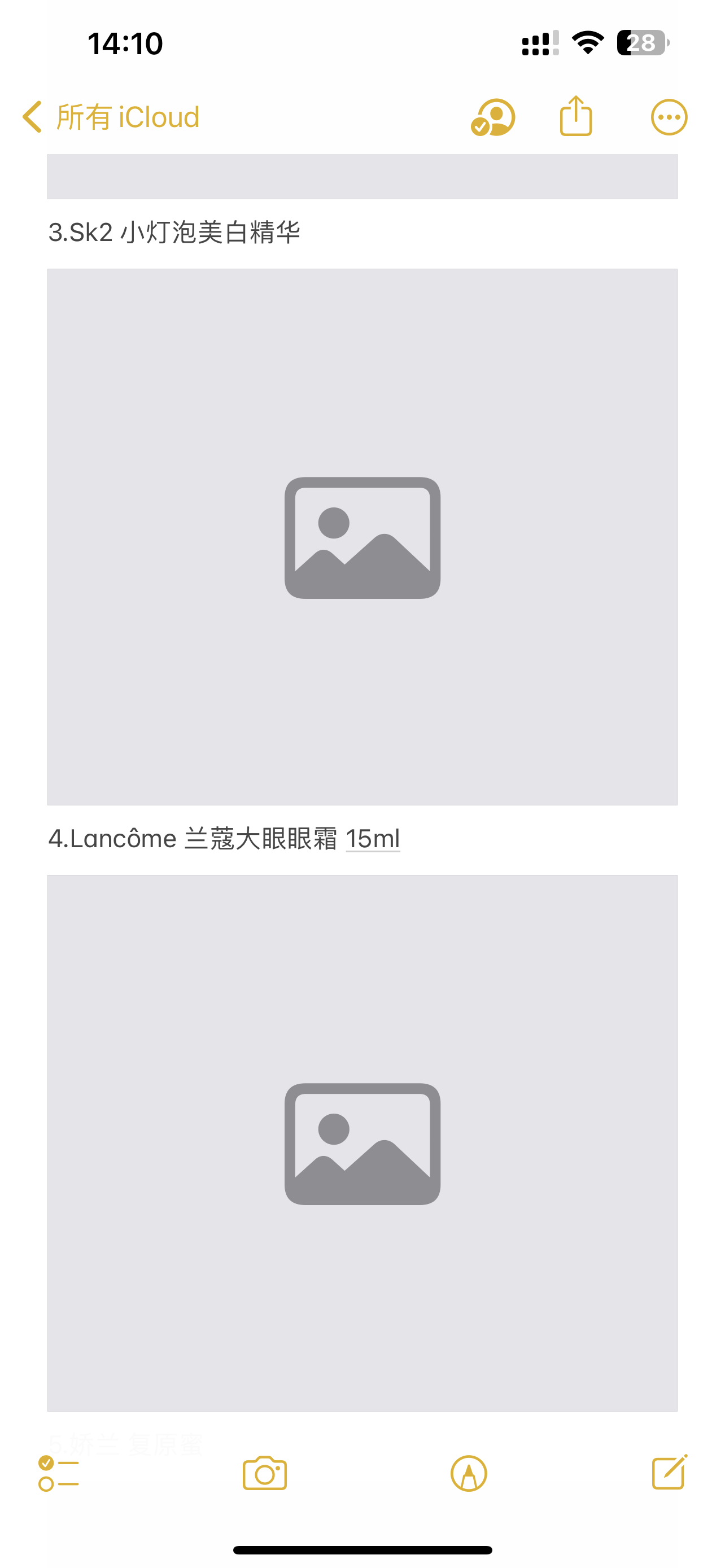This screenshot has width=725, height=1568.
Task: Add a checklist to the note
Action: pyautogui.click(x=58, y=1473)
